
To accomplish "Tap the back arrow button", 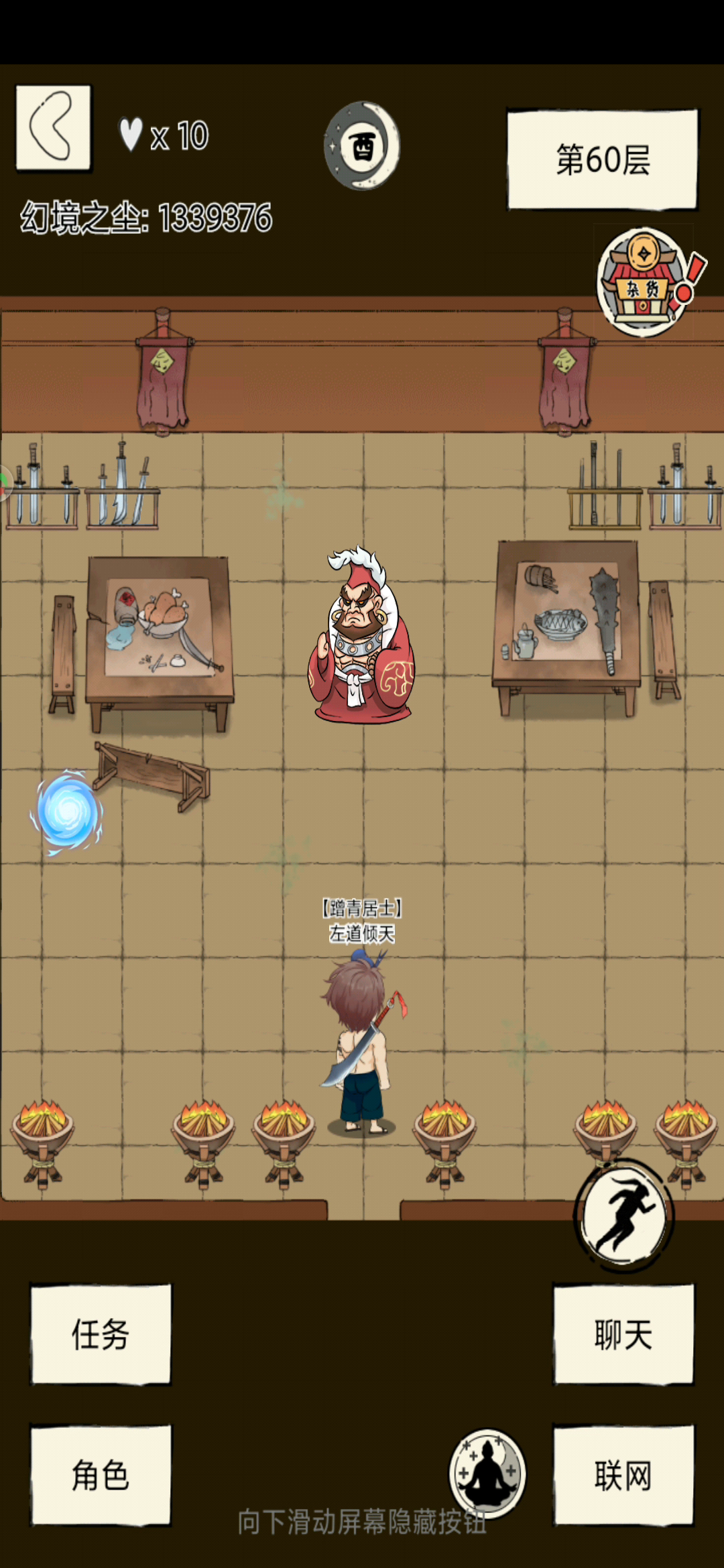I will coord(54,128).
